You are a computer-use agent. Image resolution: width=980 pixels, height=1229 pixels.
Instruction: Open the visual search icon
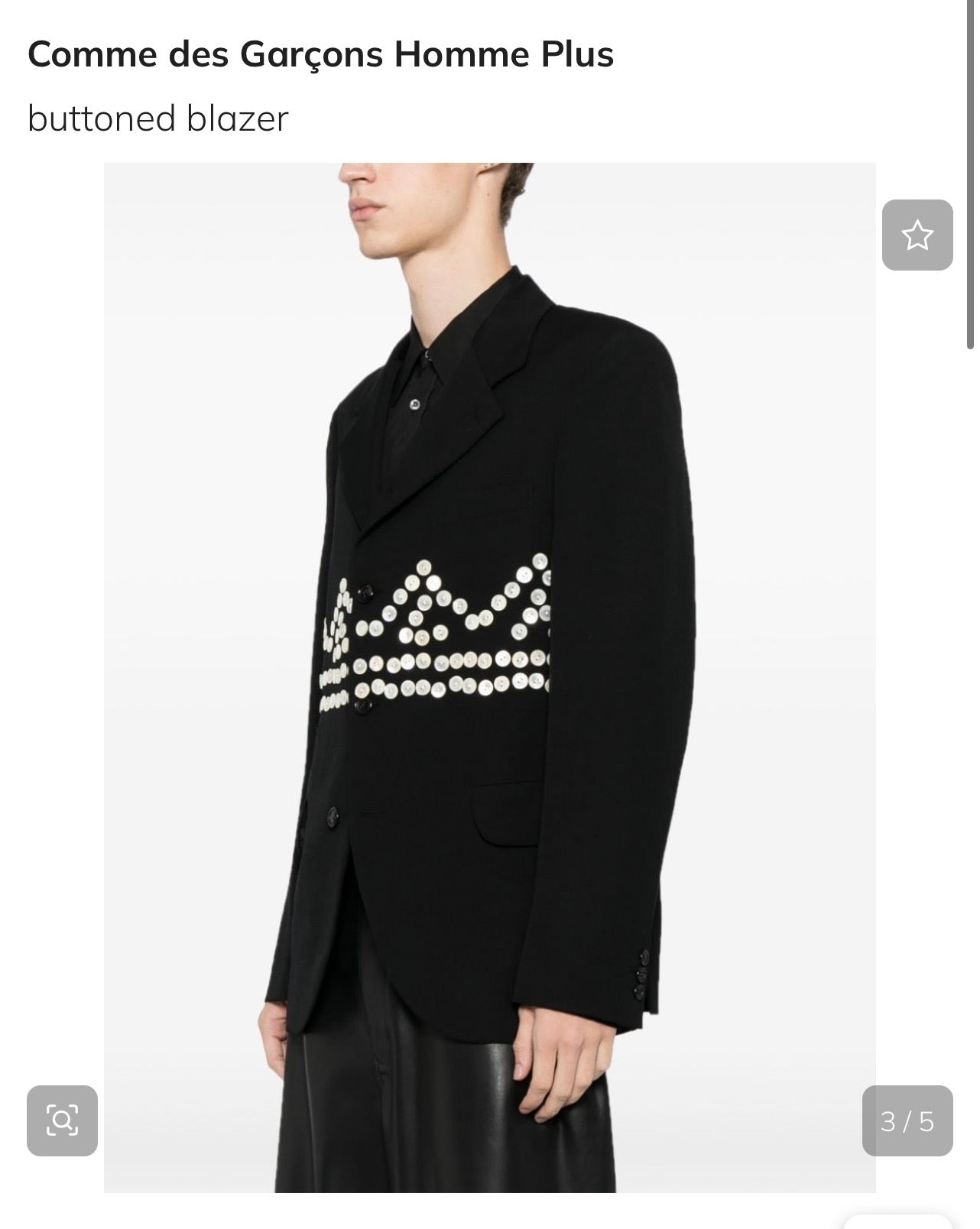click(62, 1120)
